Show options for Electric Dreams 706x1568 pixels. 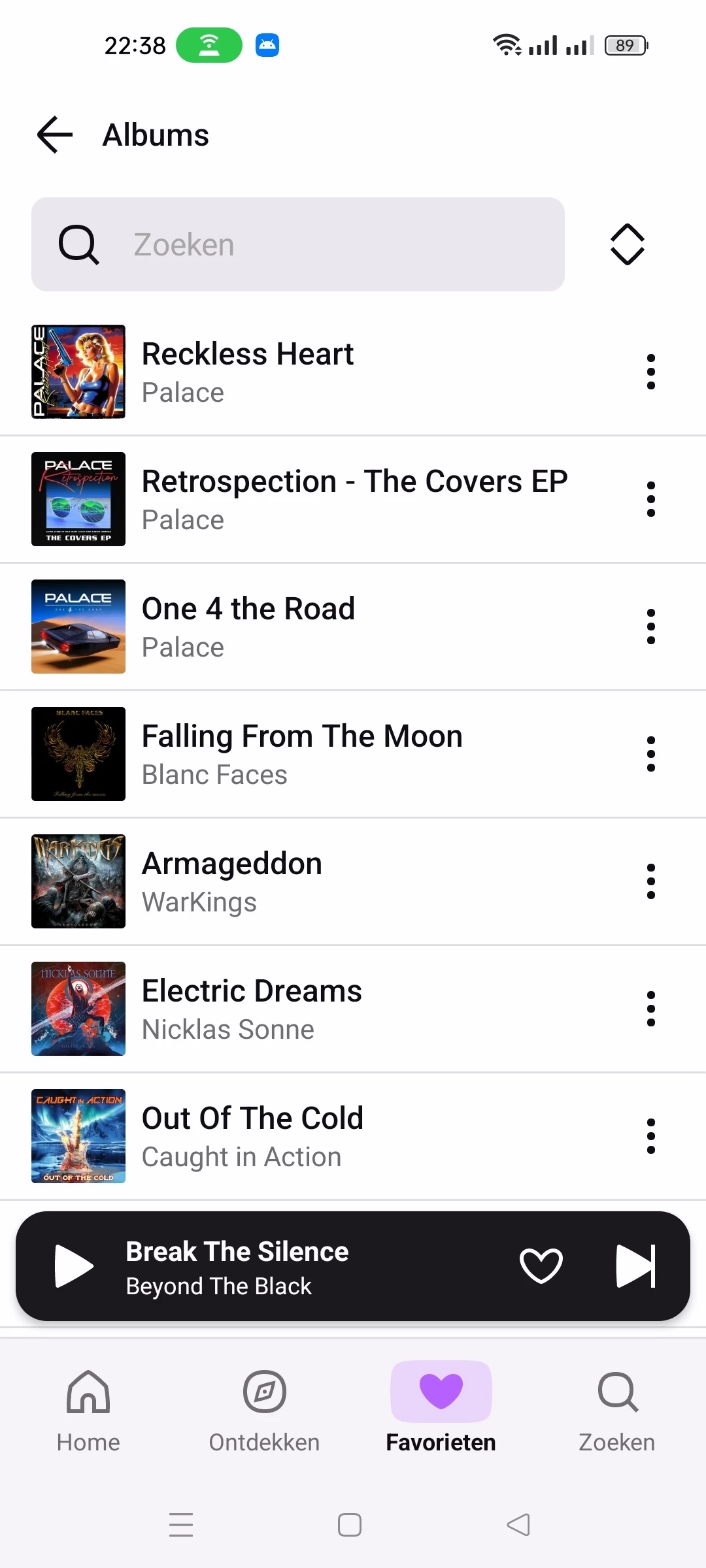650,1009
